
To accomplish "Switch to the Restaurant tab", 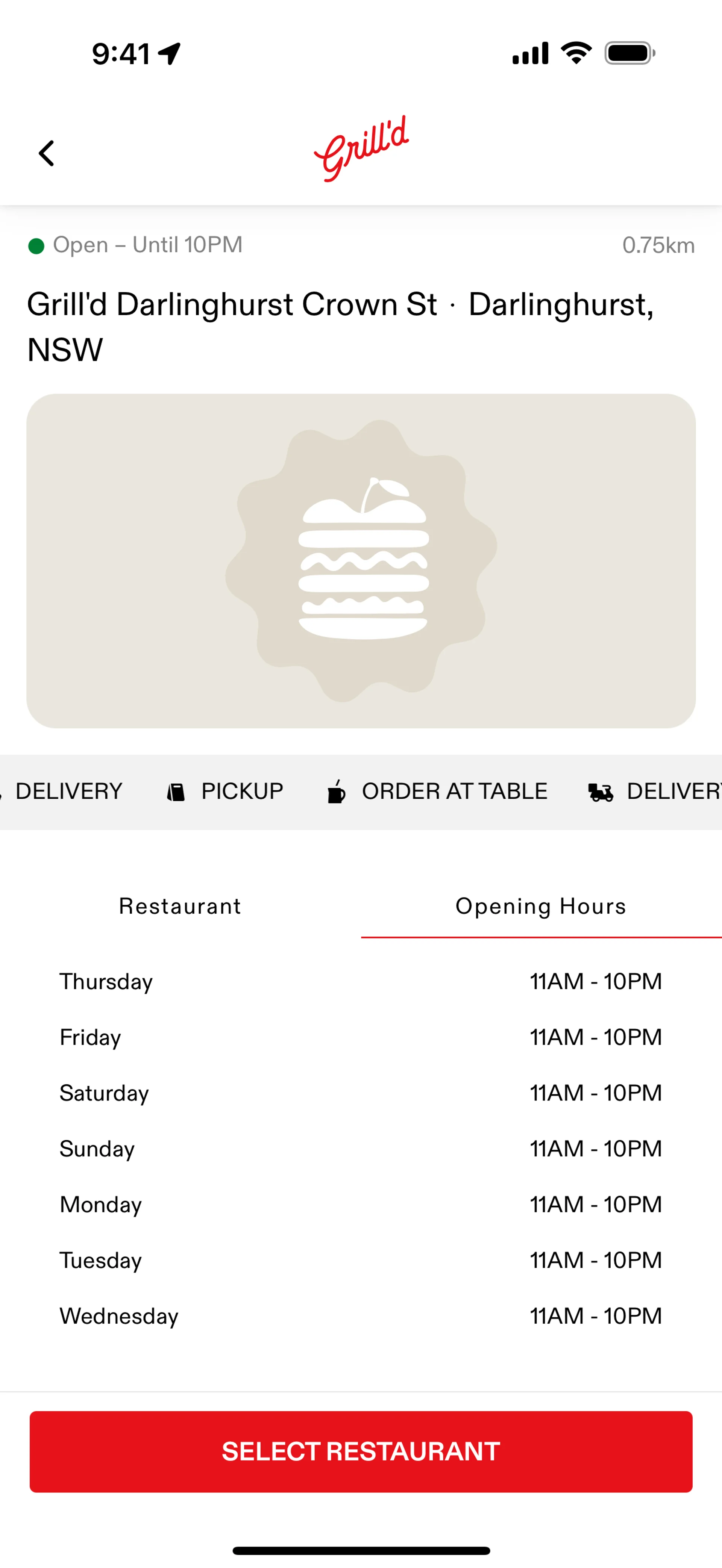I will tap(180, 906).
